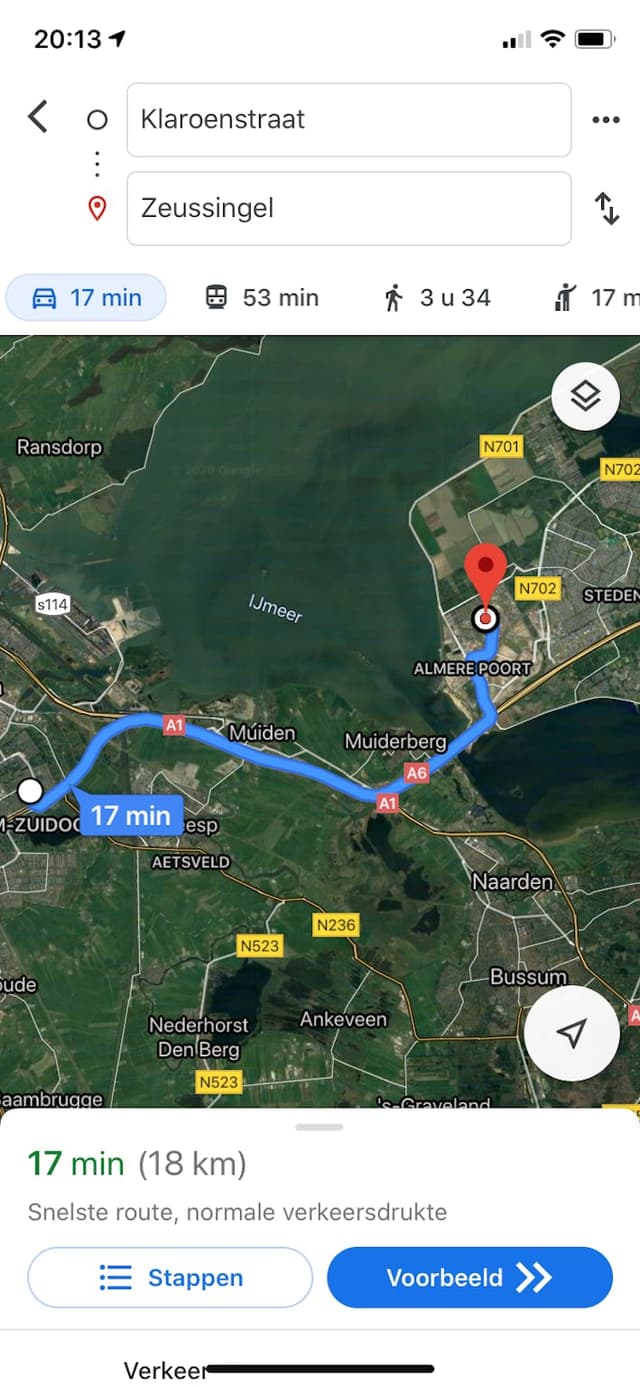Switch to public transit 53 min
This screenshot has height=1387, width=640.
(262, 298)
